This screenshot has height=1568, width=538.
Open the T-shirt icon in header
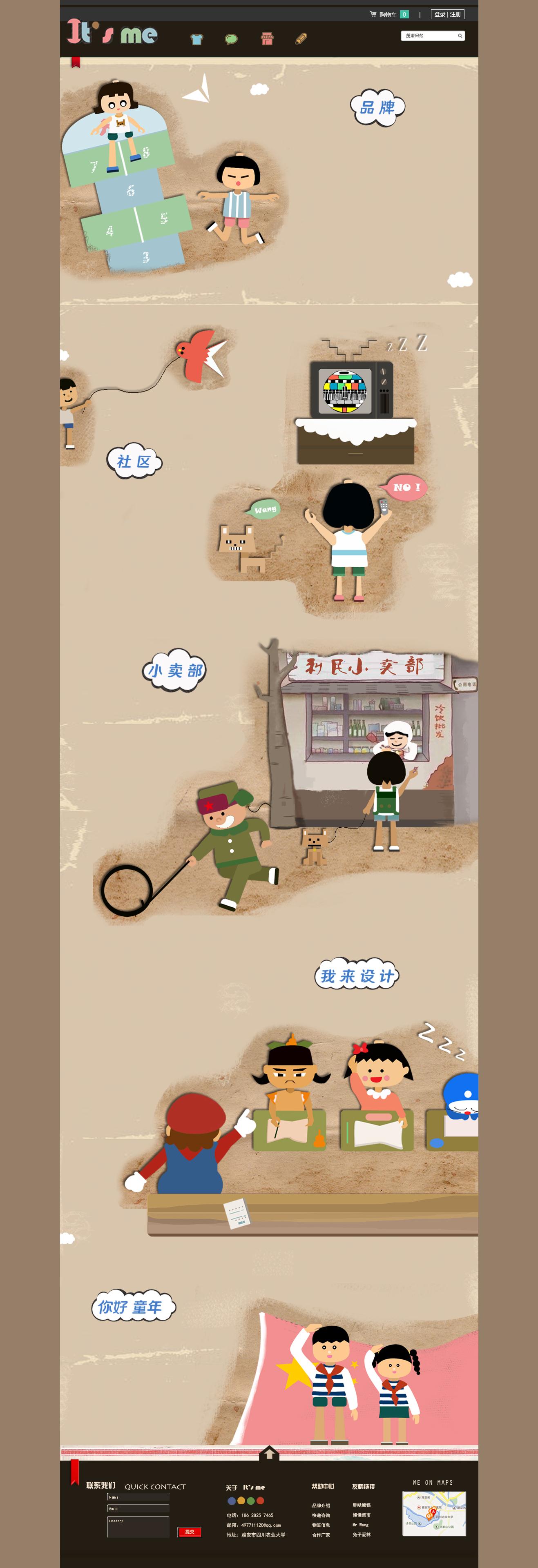coord(196,40)
